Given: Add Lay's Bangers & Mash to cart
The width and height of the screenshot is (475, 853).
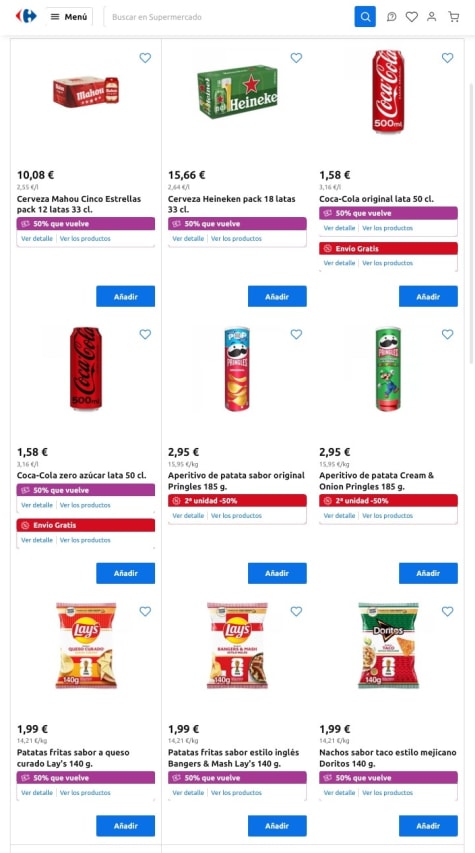Looking at the screenshot, I should pos(277,826).
